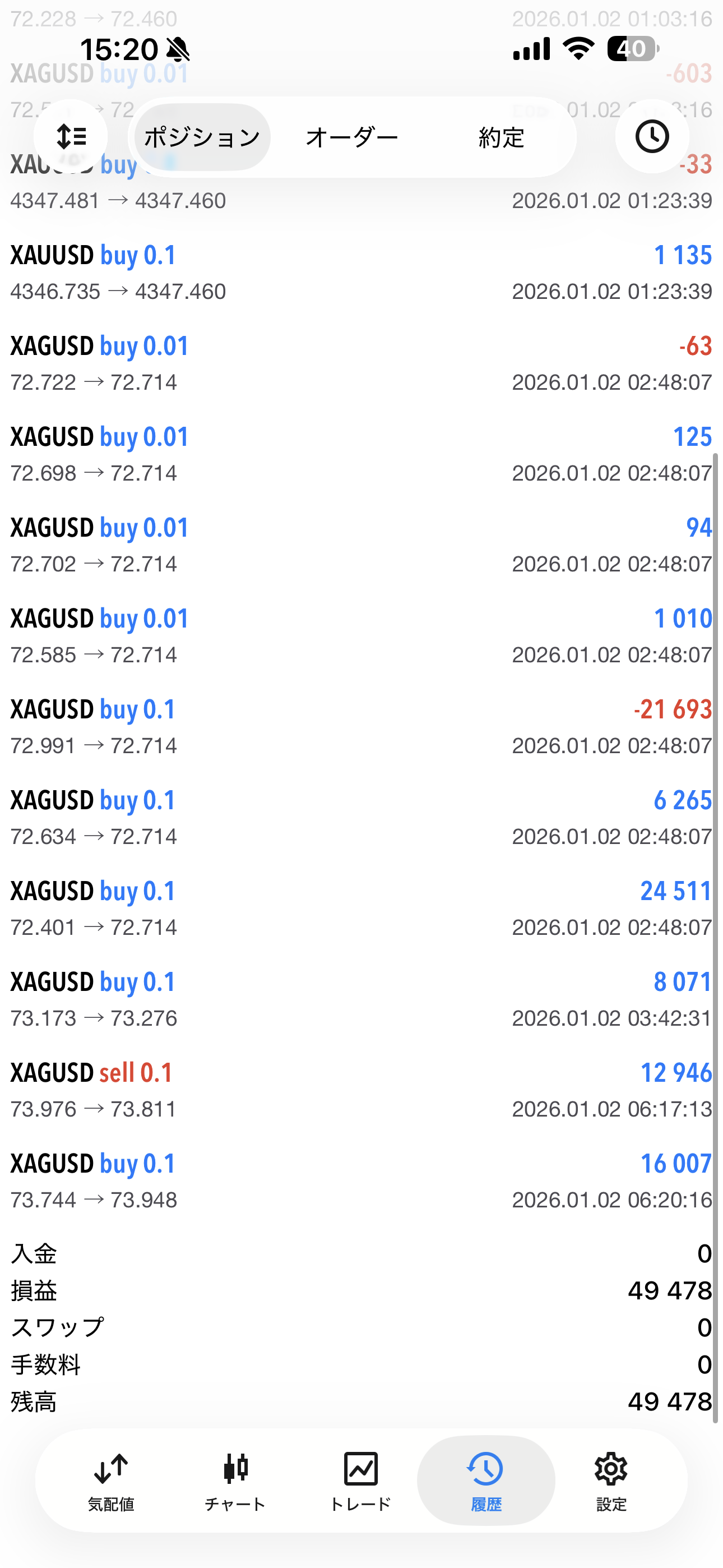Open the チャート tab
Image resolution: width=723 pixels, height=1568 pixels.
(x=235, y=1481)
